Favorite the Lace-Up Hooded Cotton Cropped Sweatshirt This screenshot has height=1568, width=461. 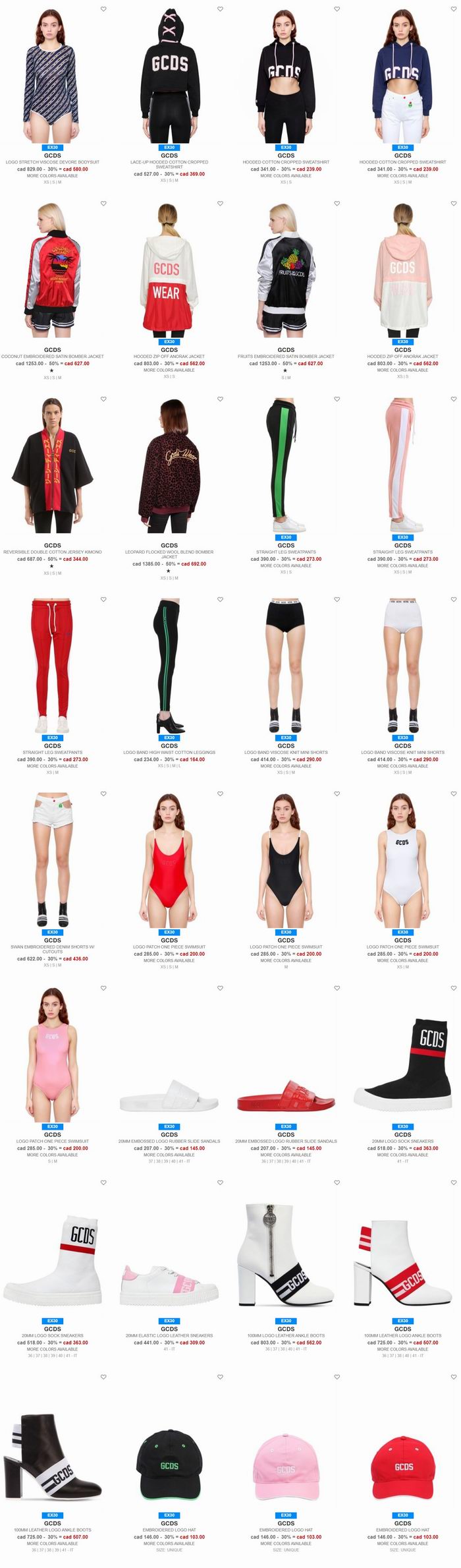(220, 9)
